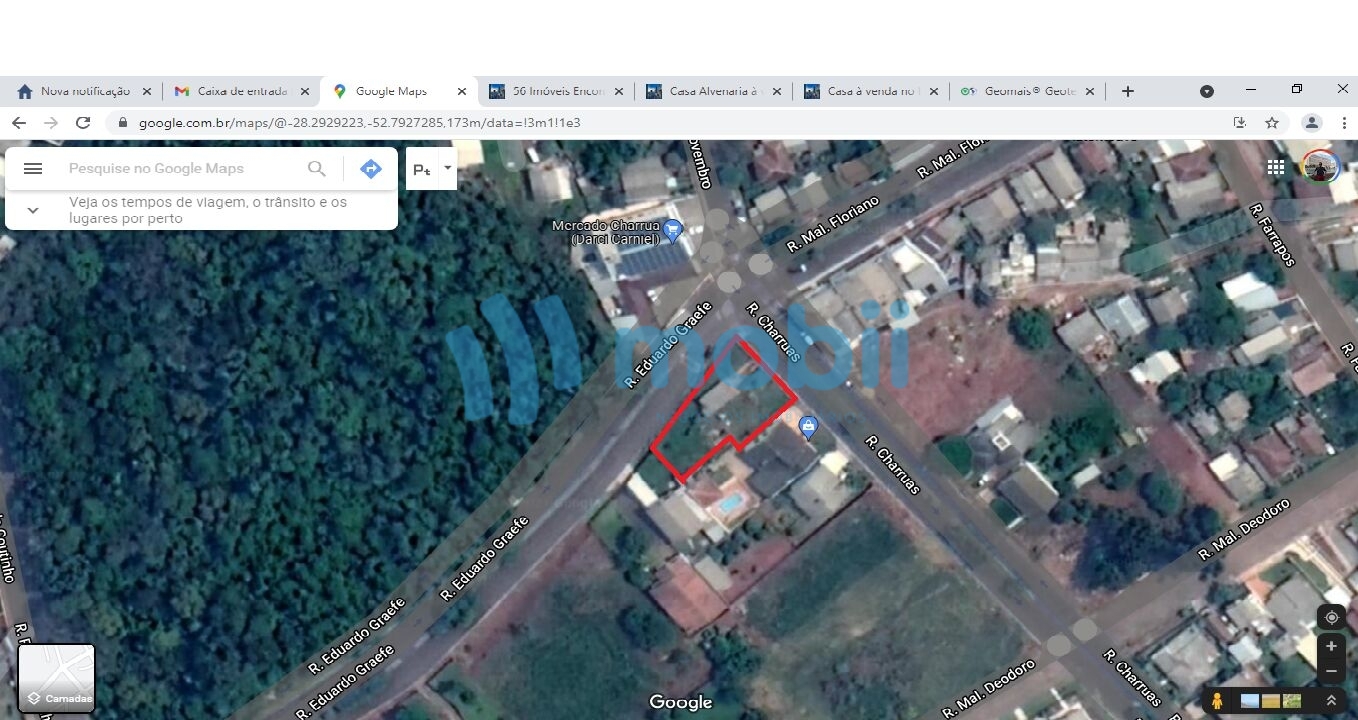Open a new browser tab
Image resolution: width=1358 pixels, height=720 pixels.
[x=1128, y=91]
